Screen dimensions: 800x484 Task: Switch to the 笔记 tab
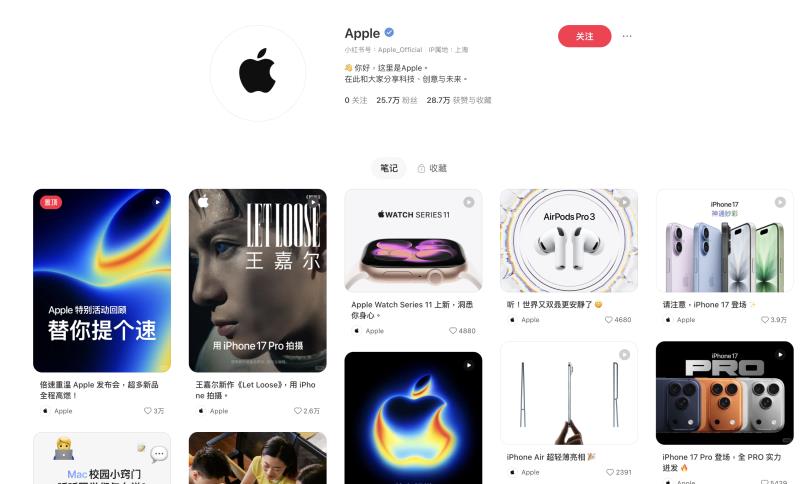click(388, 168)
